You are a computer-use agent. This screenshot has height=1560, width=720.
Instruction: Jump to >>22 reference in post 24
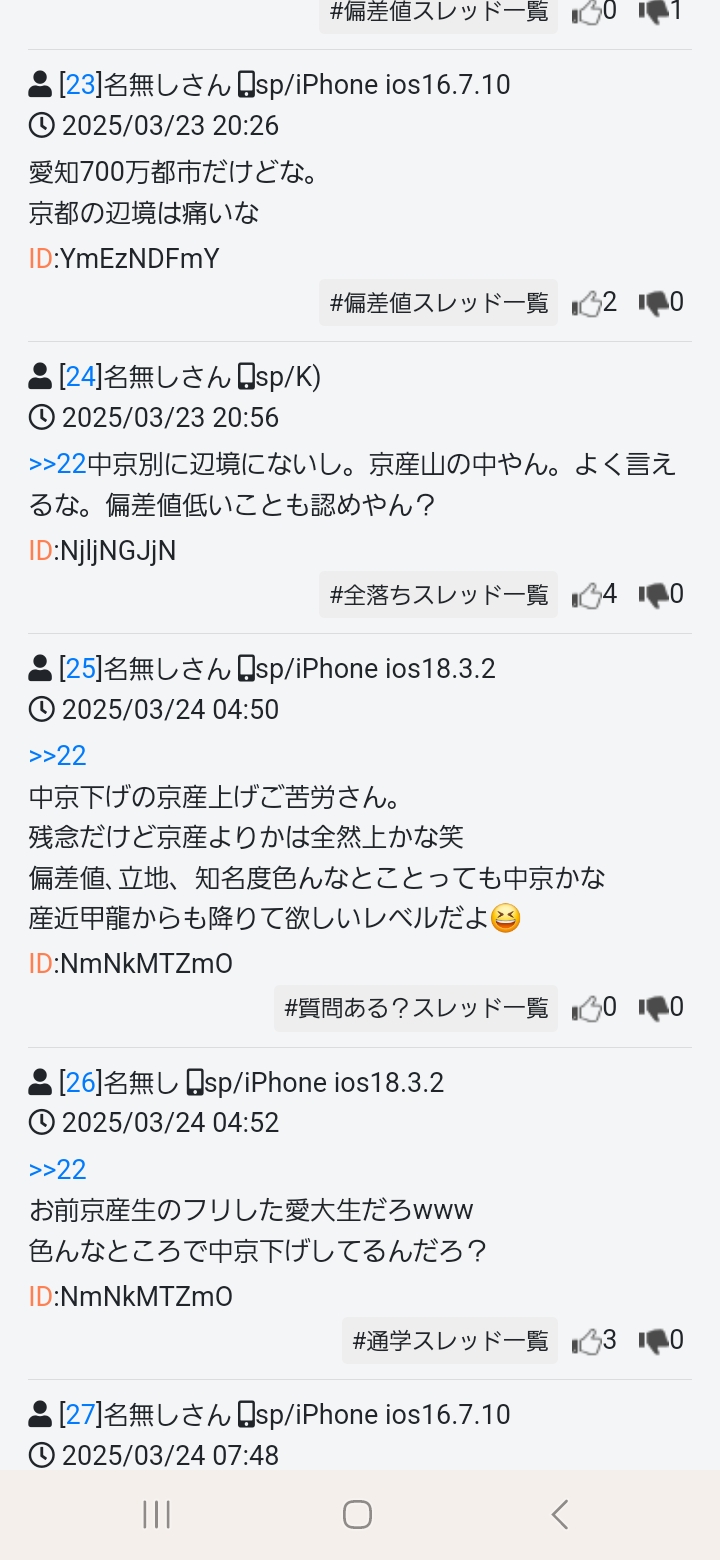[58, 464]
